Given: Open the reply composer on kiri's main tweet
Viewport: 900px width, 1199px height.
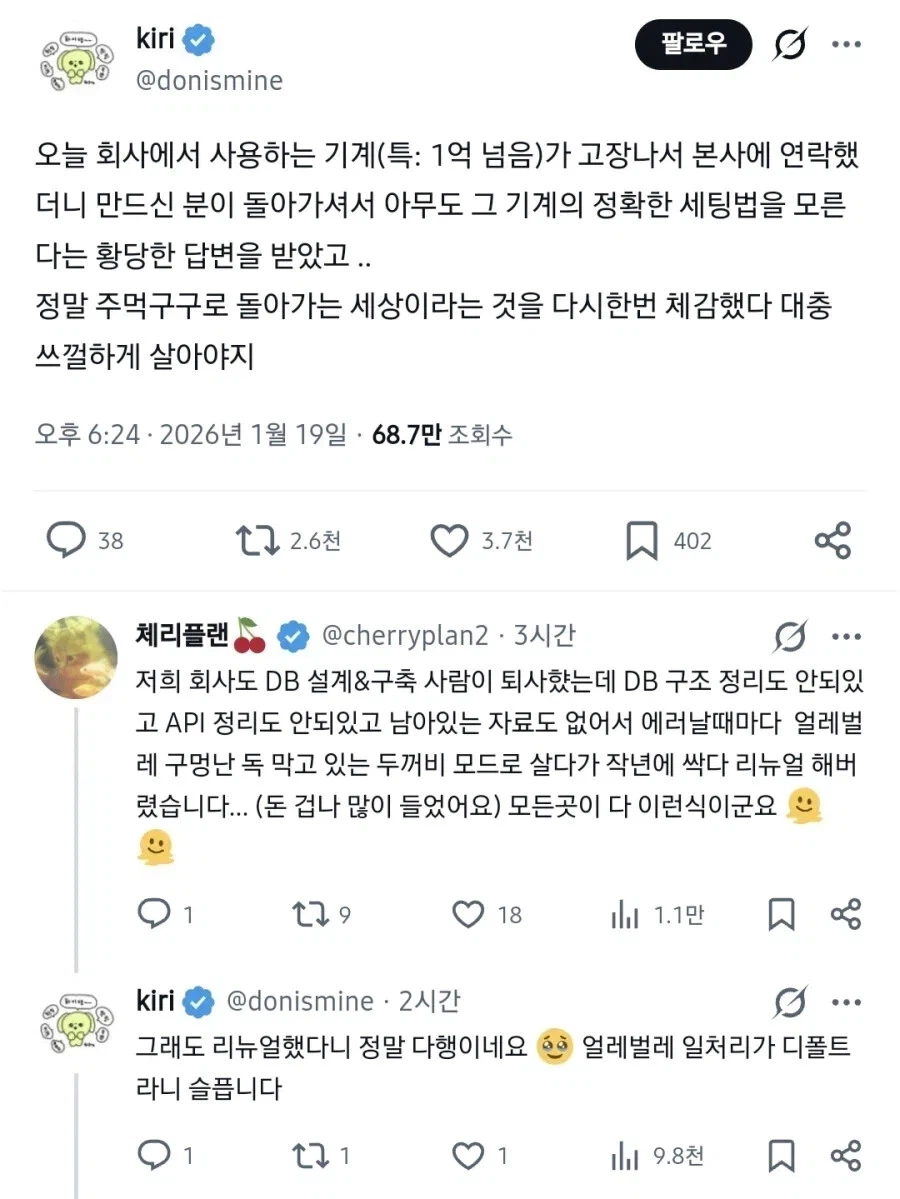Looking at the screenshot, I should 66,541.
